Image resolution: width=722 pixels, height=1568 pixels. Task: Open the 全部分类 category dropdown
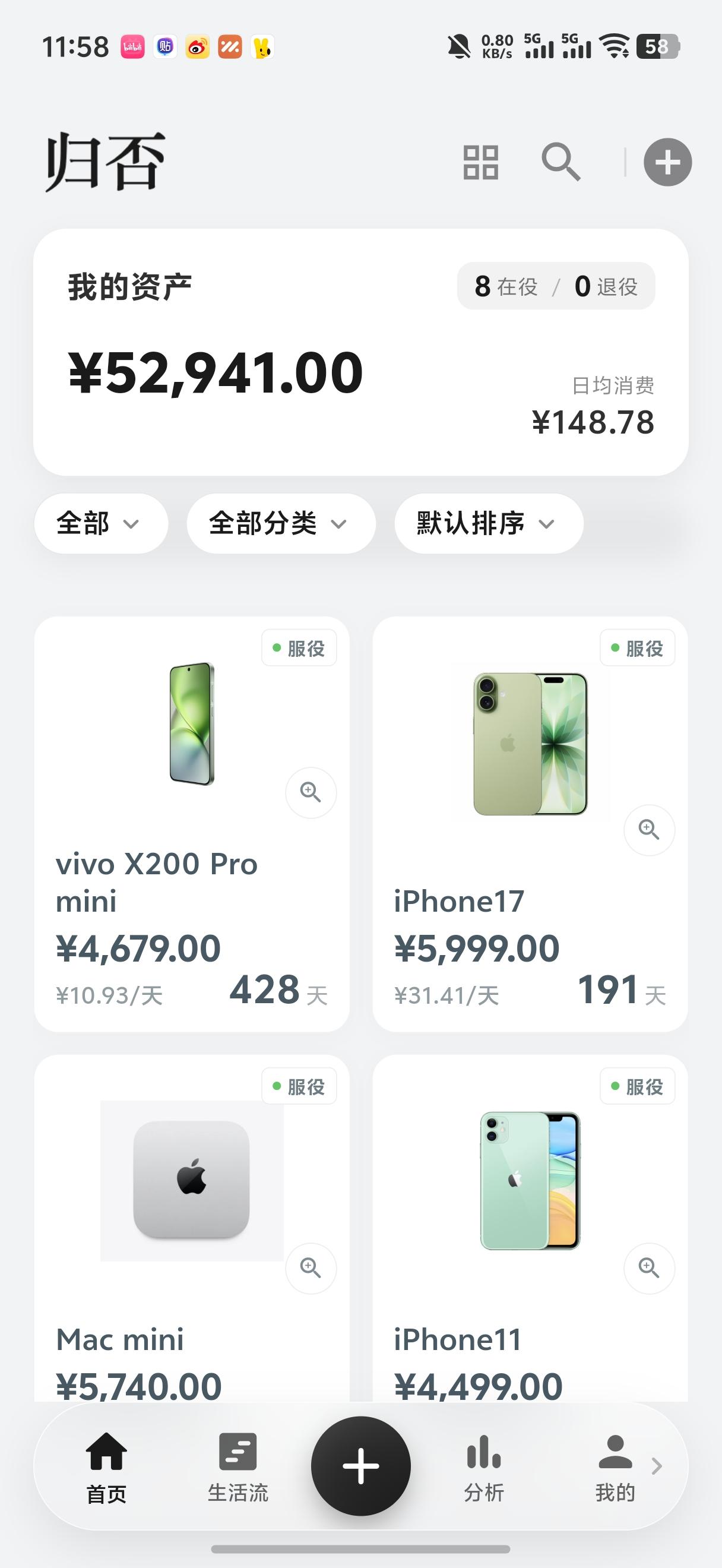tap(280, 523)
